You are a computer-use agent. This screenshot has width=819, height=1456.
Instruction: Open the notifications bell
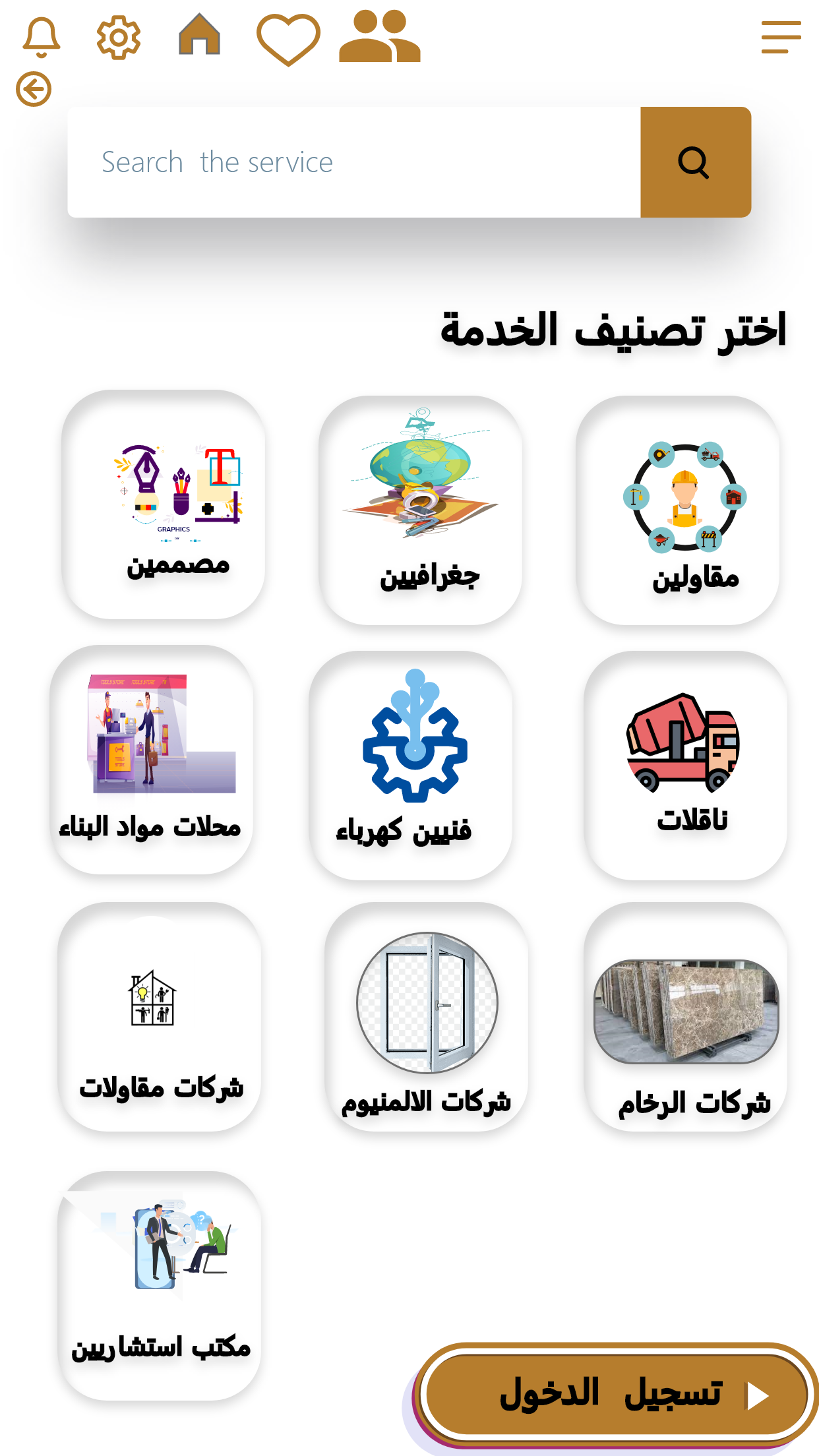click(42, 38)
